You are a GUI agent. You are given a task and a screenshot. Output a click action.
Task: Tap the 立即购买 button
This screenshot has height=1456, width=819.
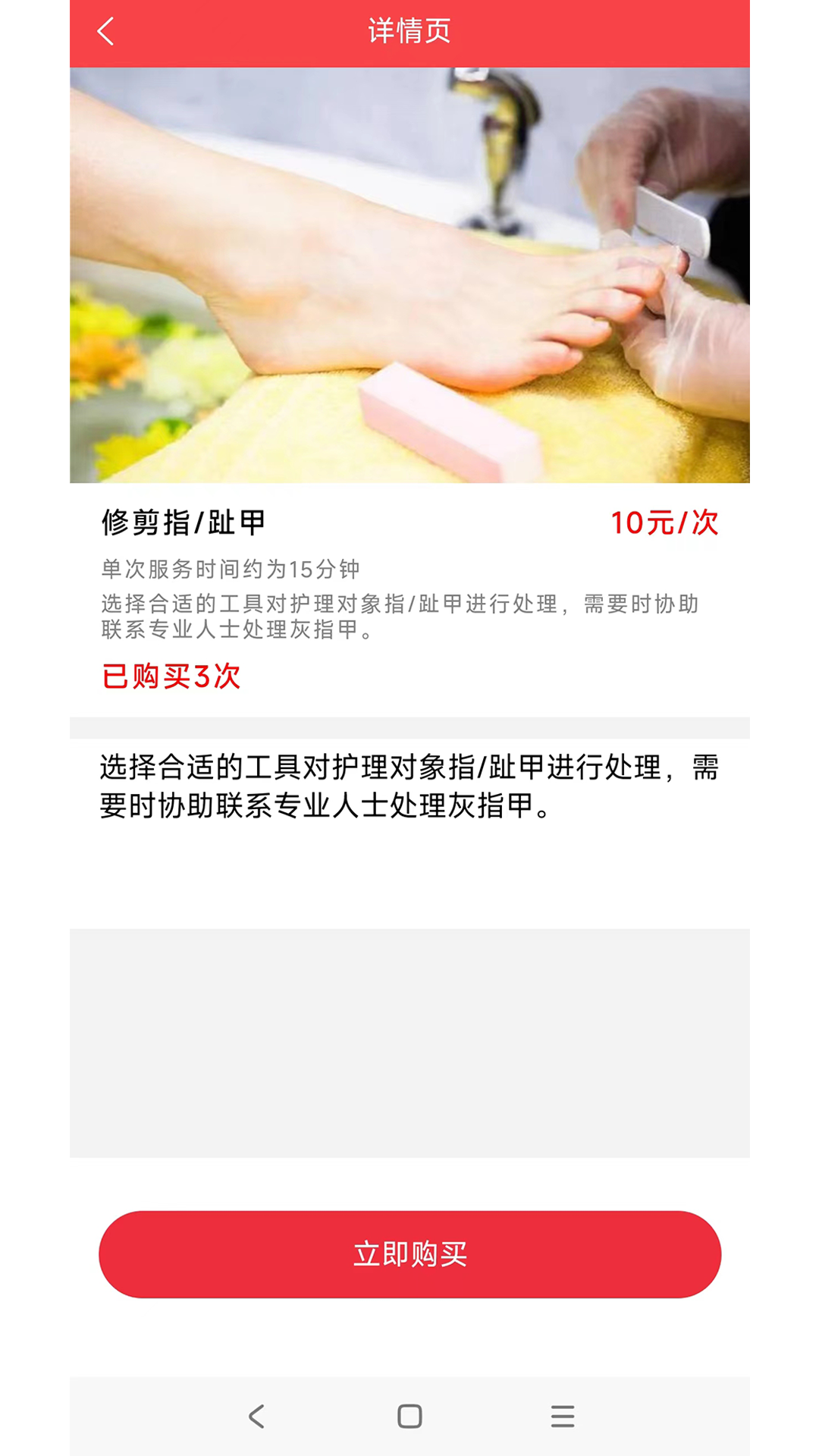point(409,1254)
